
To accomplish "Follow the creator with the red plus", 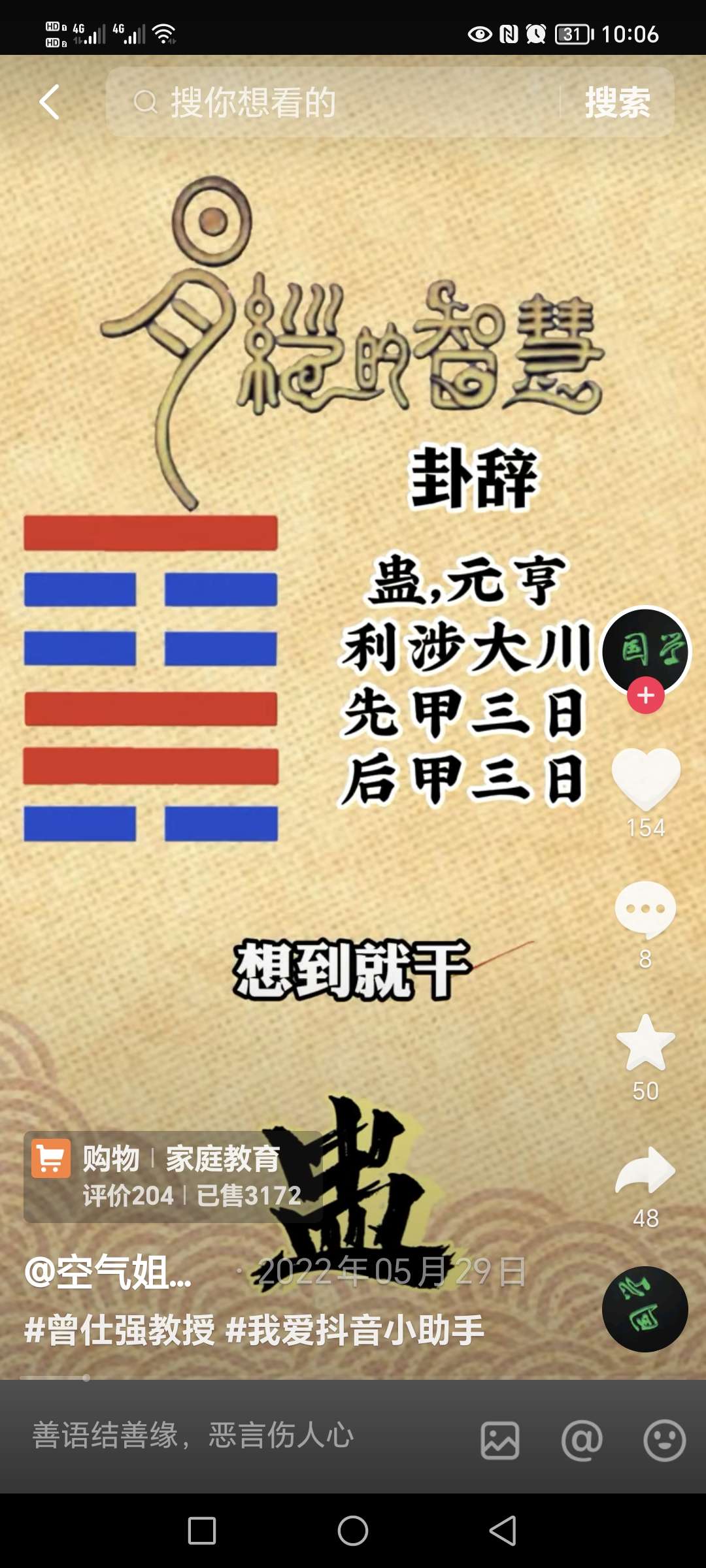I will (x=646, y=695).
